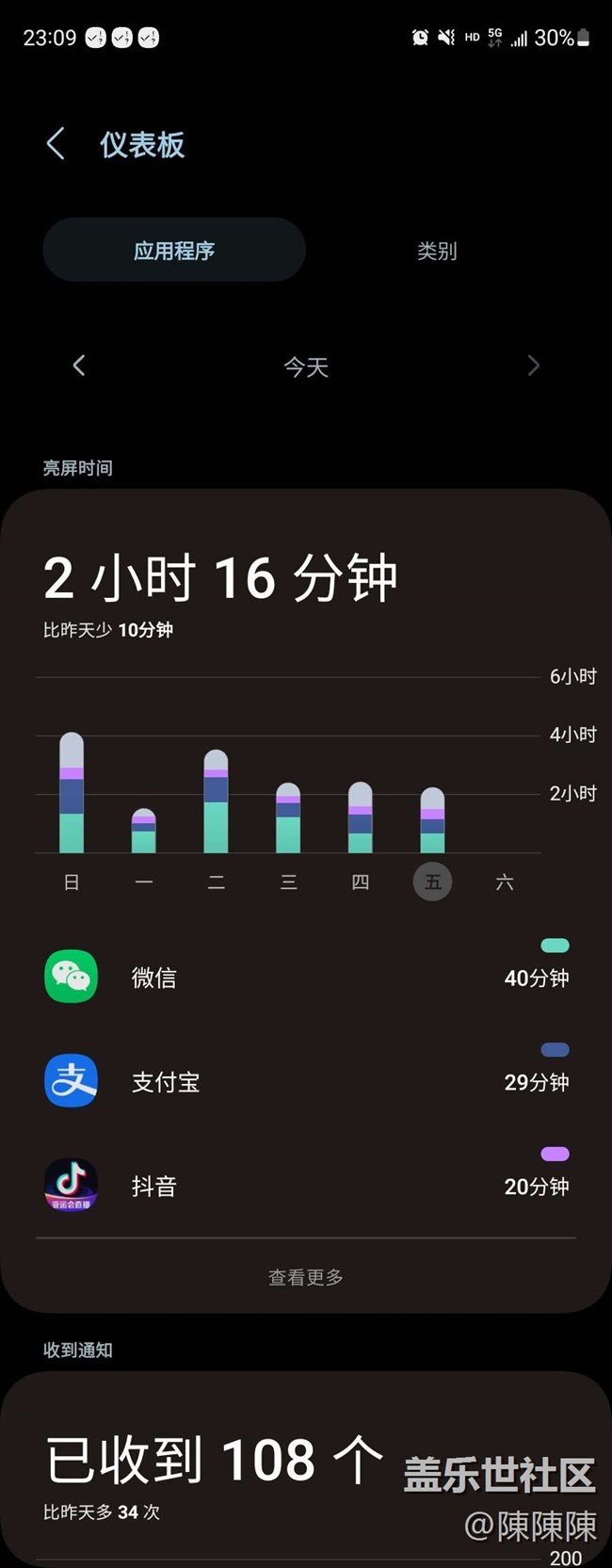
Task: Select the 应用程序 tab
Action: [174, 251]
